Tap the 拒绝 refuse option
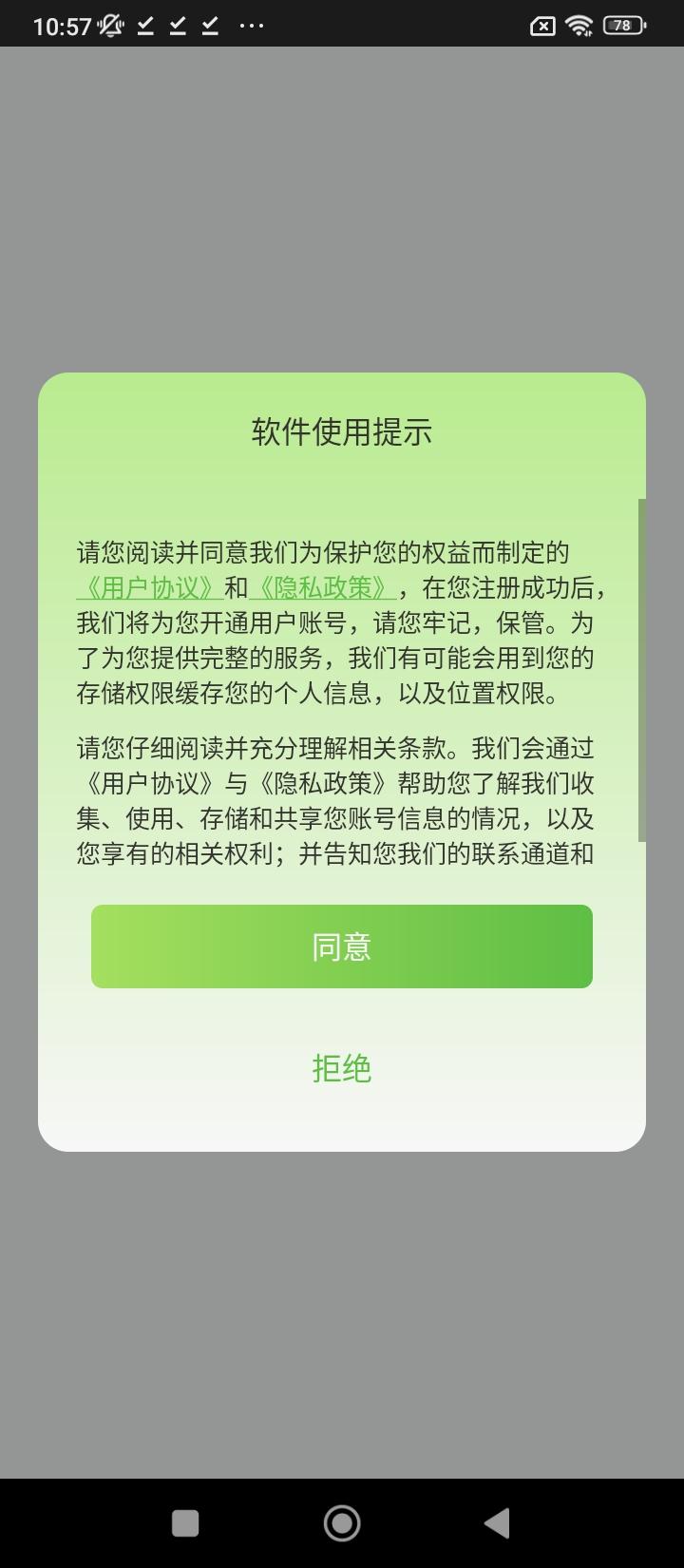This screenshot has height=1568, width=684. [342, 1068]
